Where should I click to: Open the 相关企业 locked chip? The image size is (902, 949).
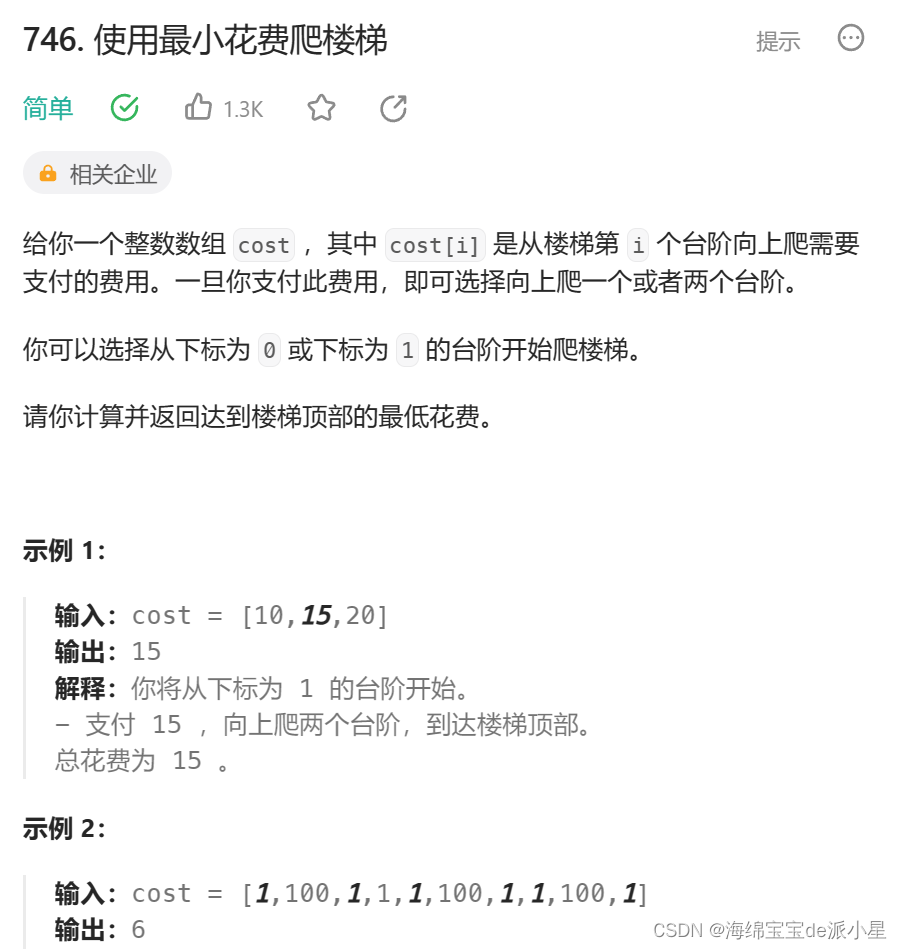click(x=98, y=174)
